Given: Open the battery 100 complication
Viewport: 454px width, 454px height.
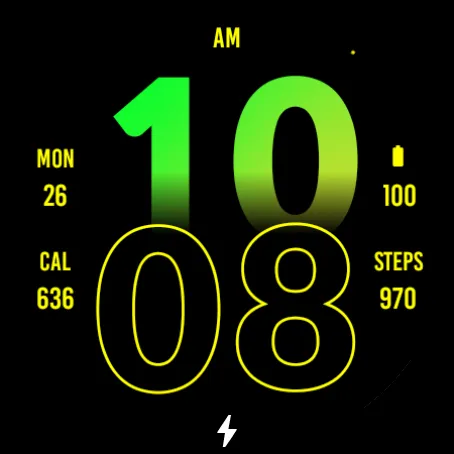Looking at the screenshot, I should coord(399,176).
